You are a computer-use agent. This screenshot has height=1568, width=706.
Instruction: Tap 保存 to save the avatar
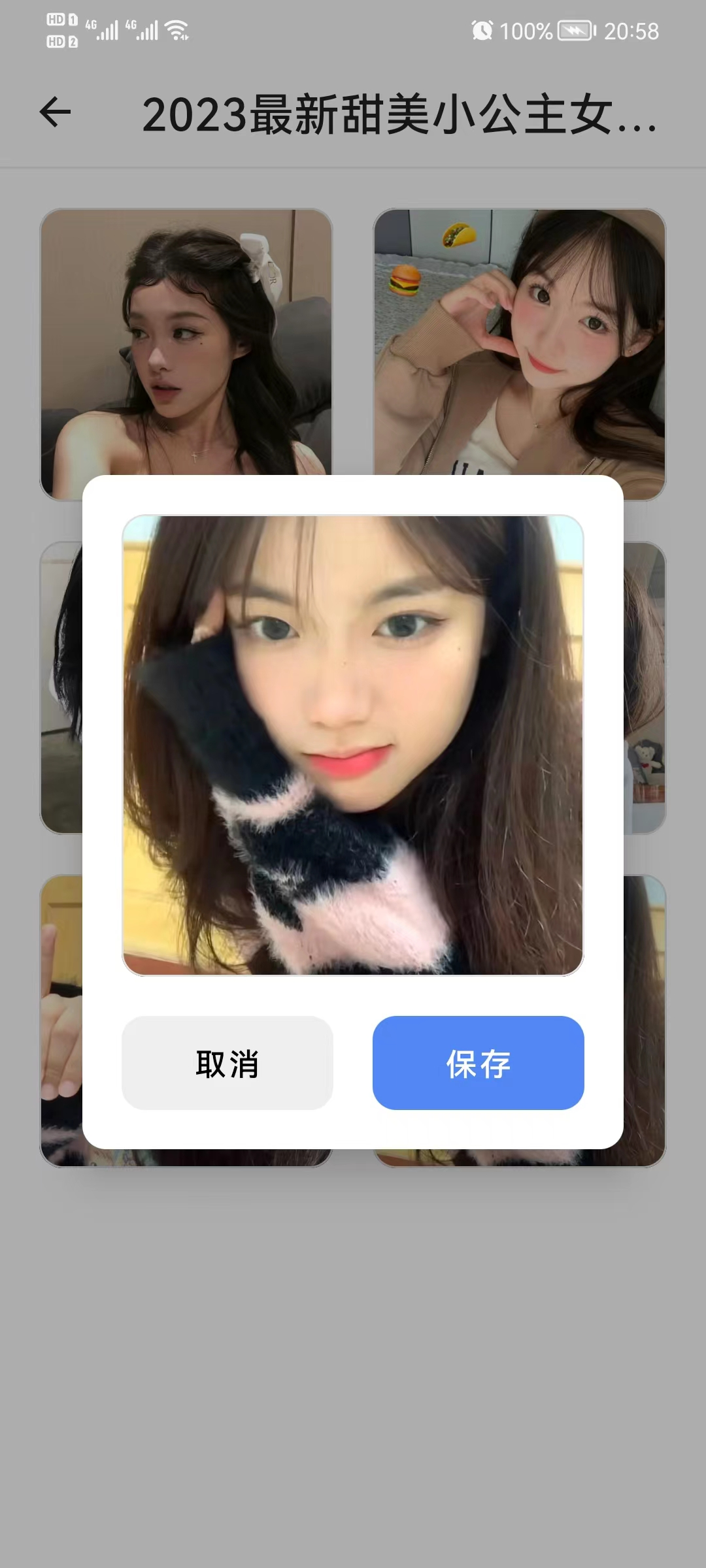[478, 1063]
